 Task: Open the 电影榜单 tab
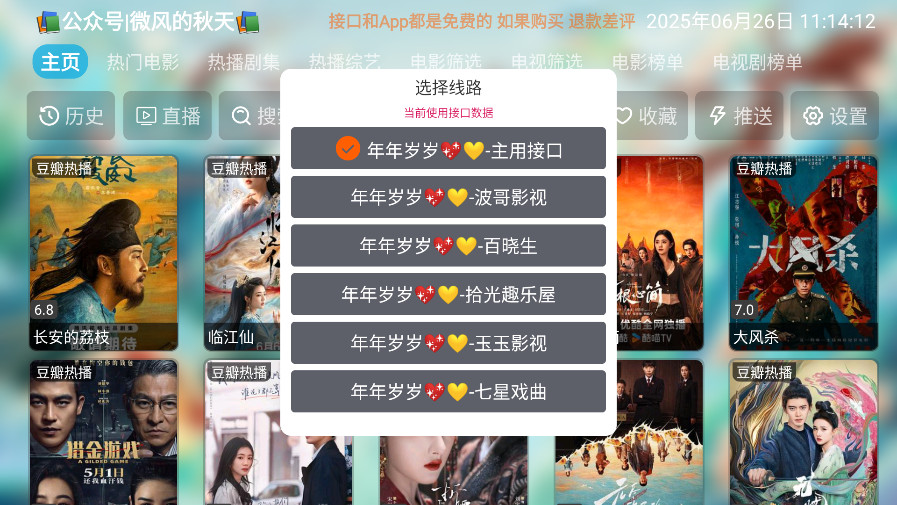(648, 62)
